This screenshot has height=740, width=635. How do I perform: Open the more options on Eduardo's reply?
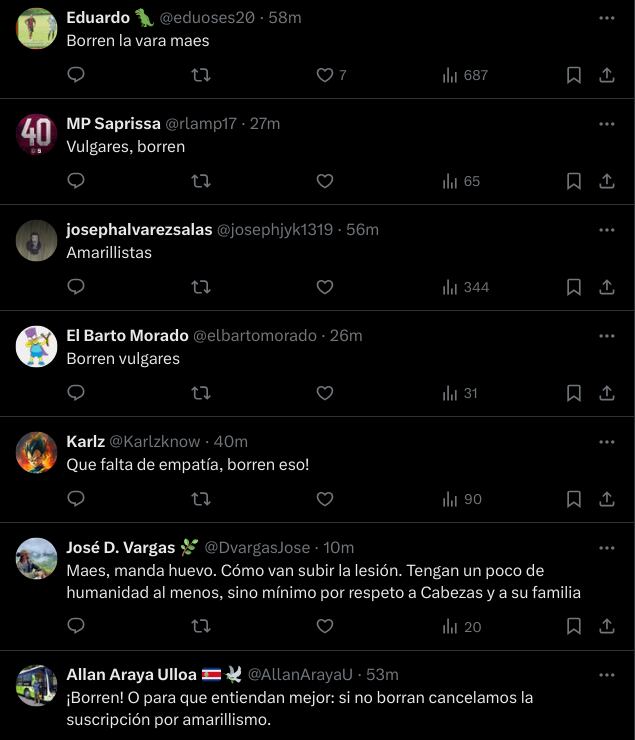click(x=607, y=18)
